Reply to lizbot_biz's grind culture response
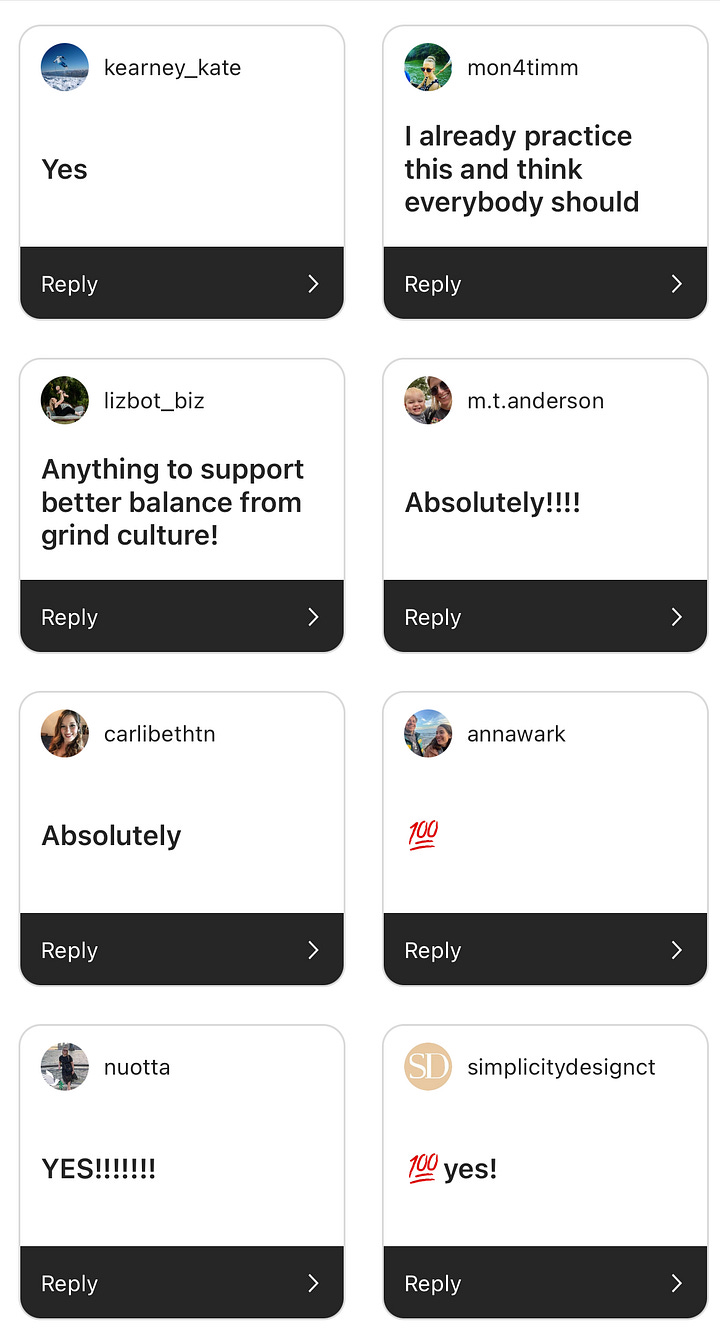The image size is (720, 1333). [x=181, y=617]
